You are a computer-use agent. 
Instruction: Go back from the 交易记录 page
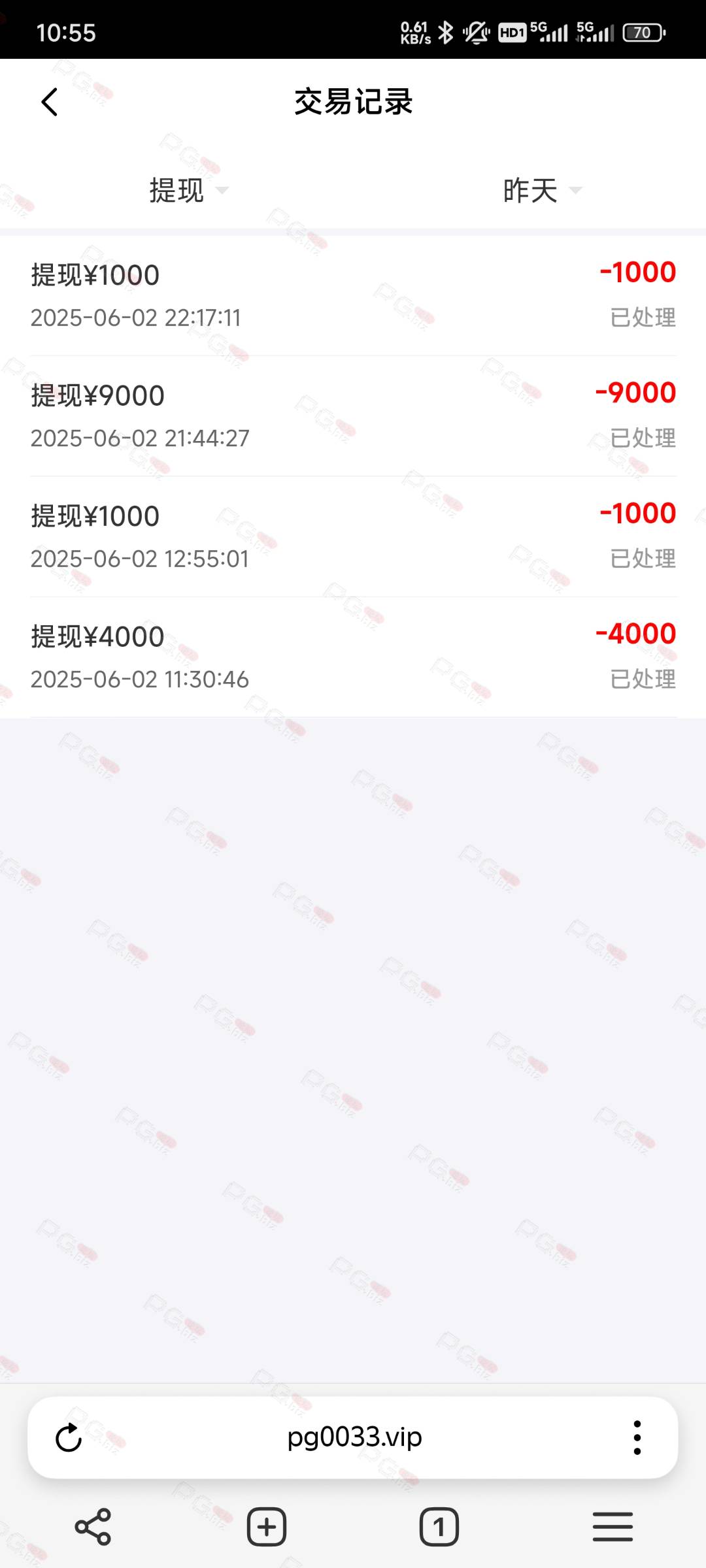pos(50,102)
